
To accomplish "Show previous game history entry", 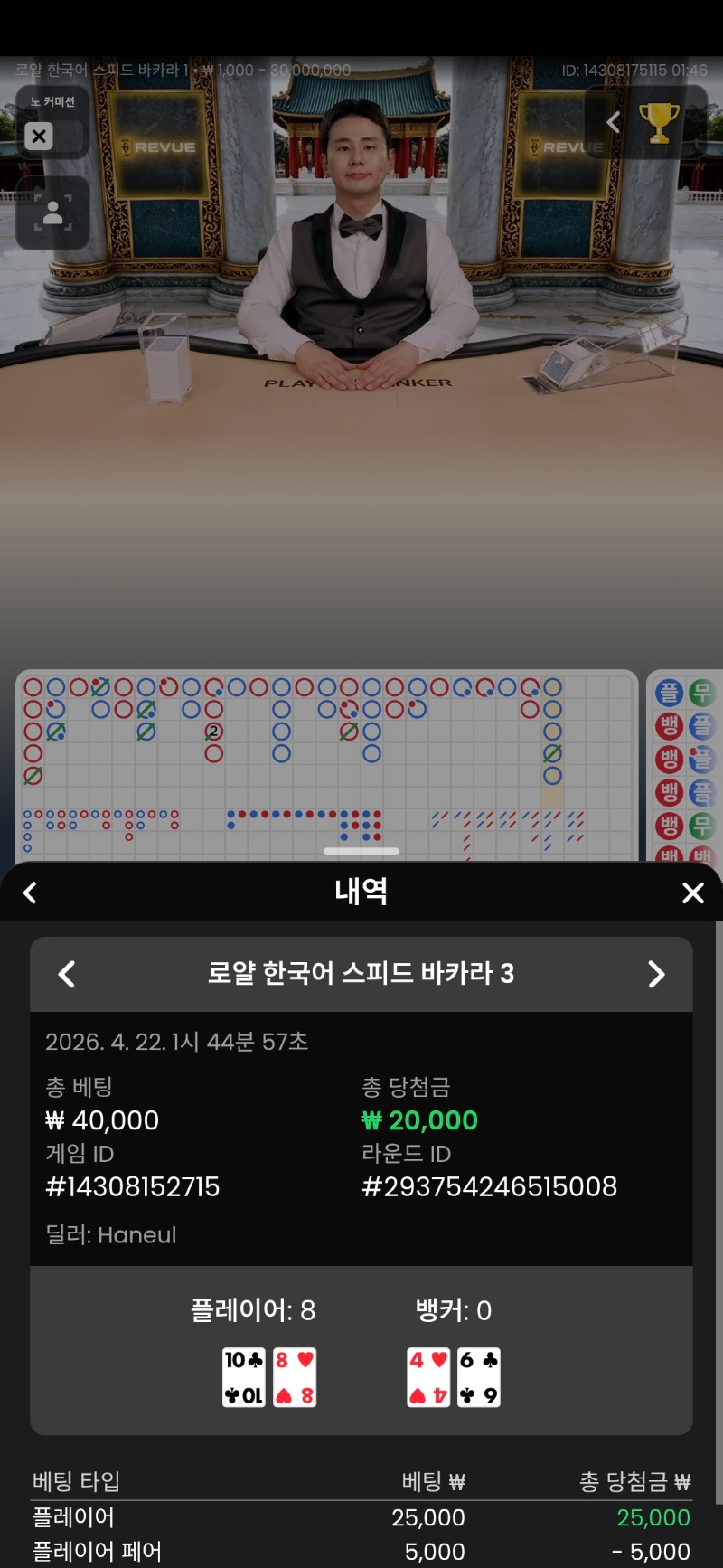I will (x=66, y=974).
